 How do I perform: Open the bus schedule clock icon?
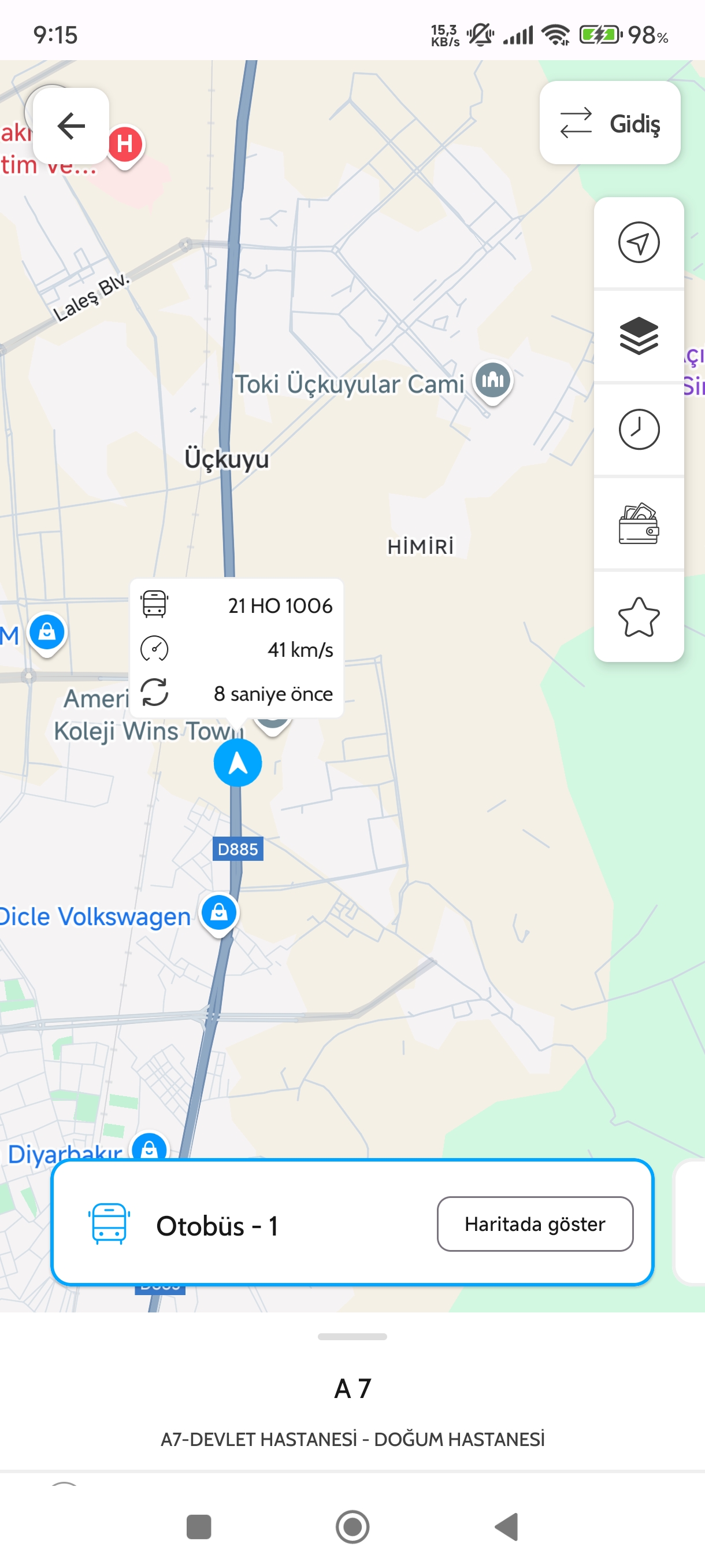638,430
